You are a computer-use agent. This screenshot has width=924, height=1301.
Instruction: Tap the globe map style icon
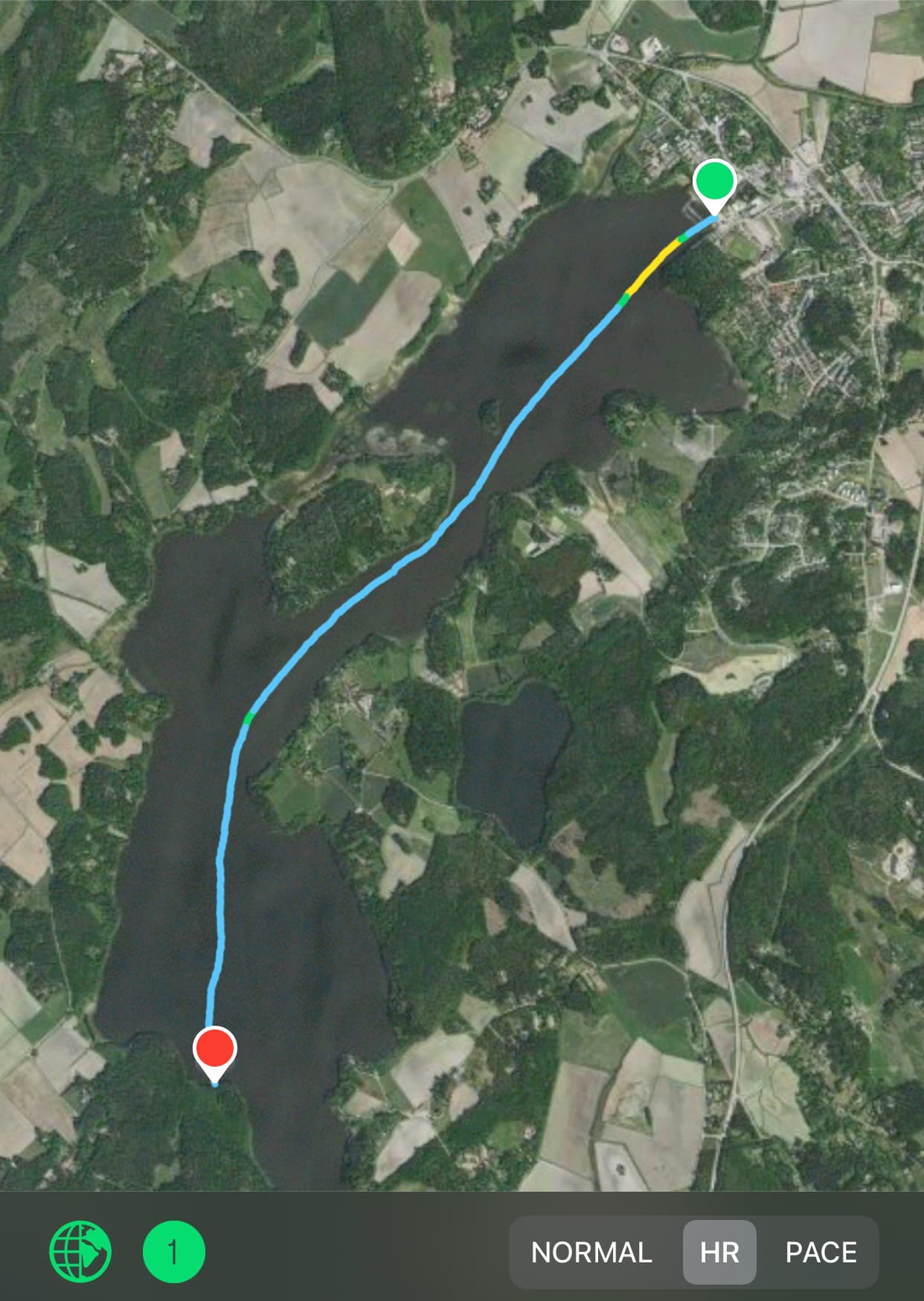coord(80,1252)
